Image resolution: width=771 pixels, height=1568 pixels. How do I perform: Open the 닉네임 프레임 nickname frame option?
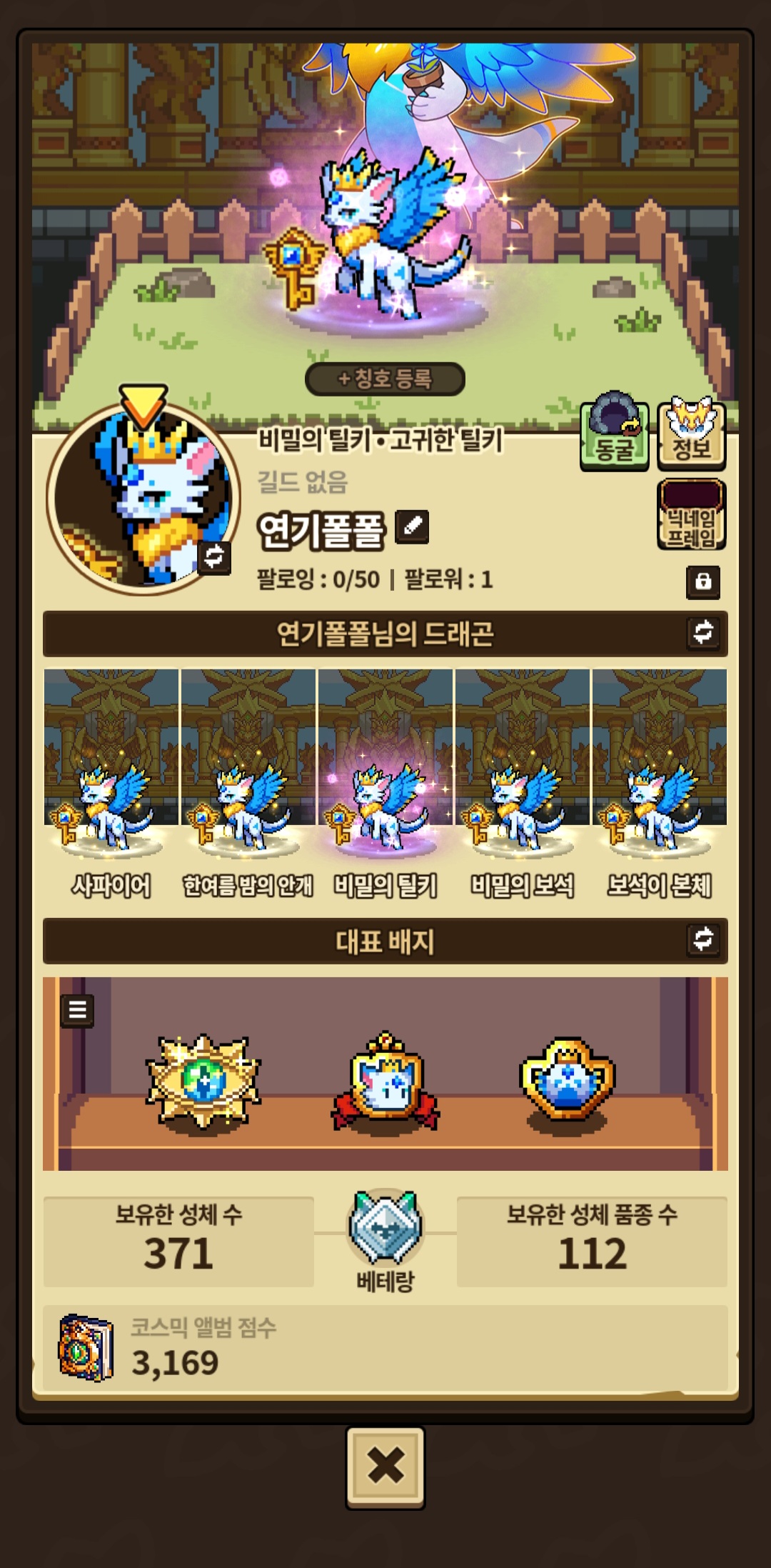coord(691,515)
